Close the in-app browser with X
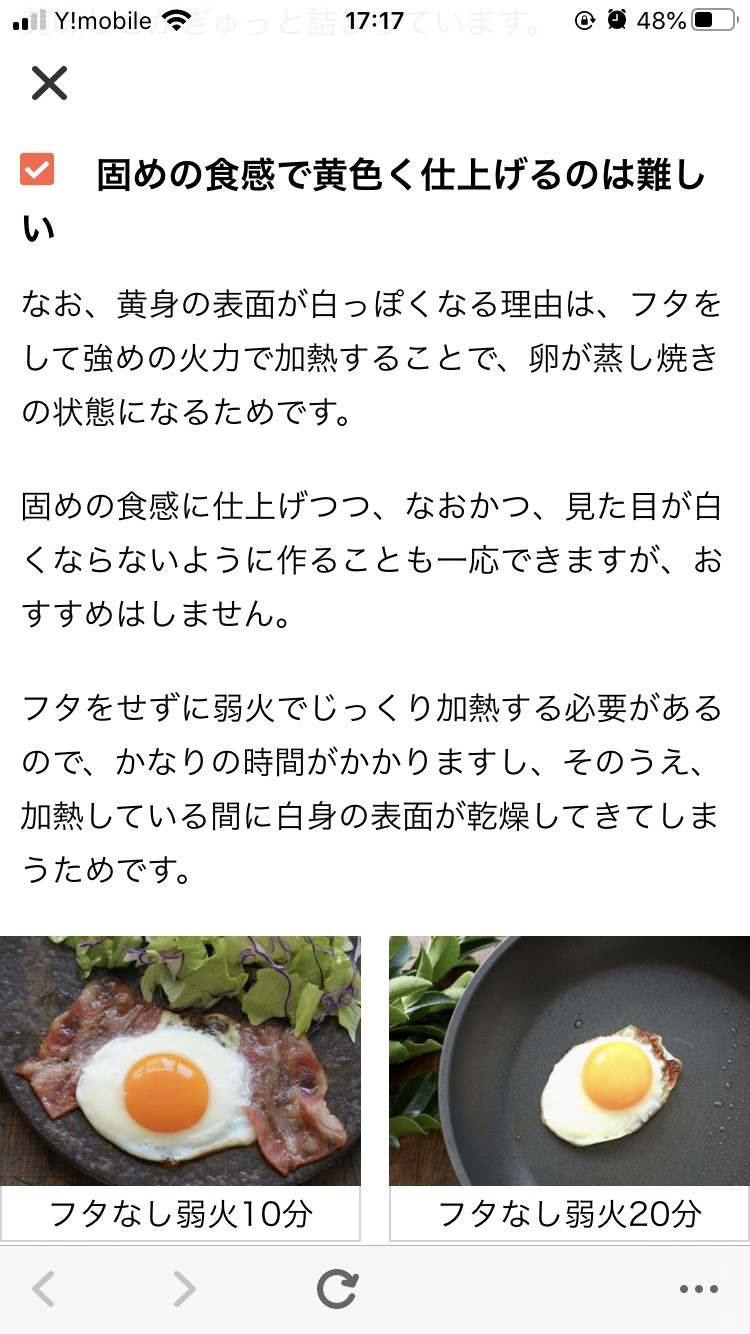The image size is (750, 1334). click(x=49, y=84)
